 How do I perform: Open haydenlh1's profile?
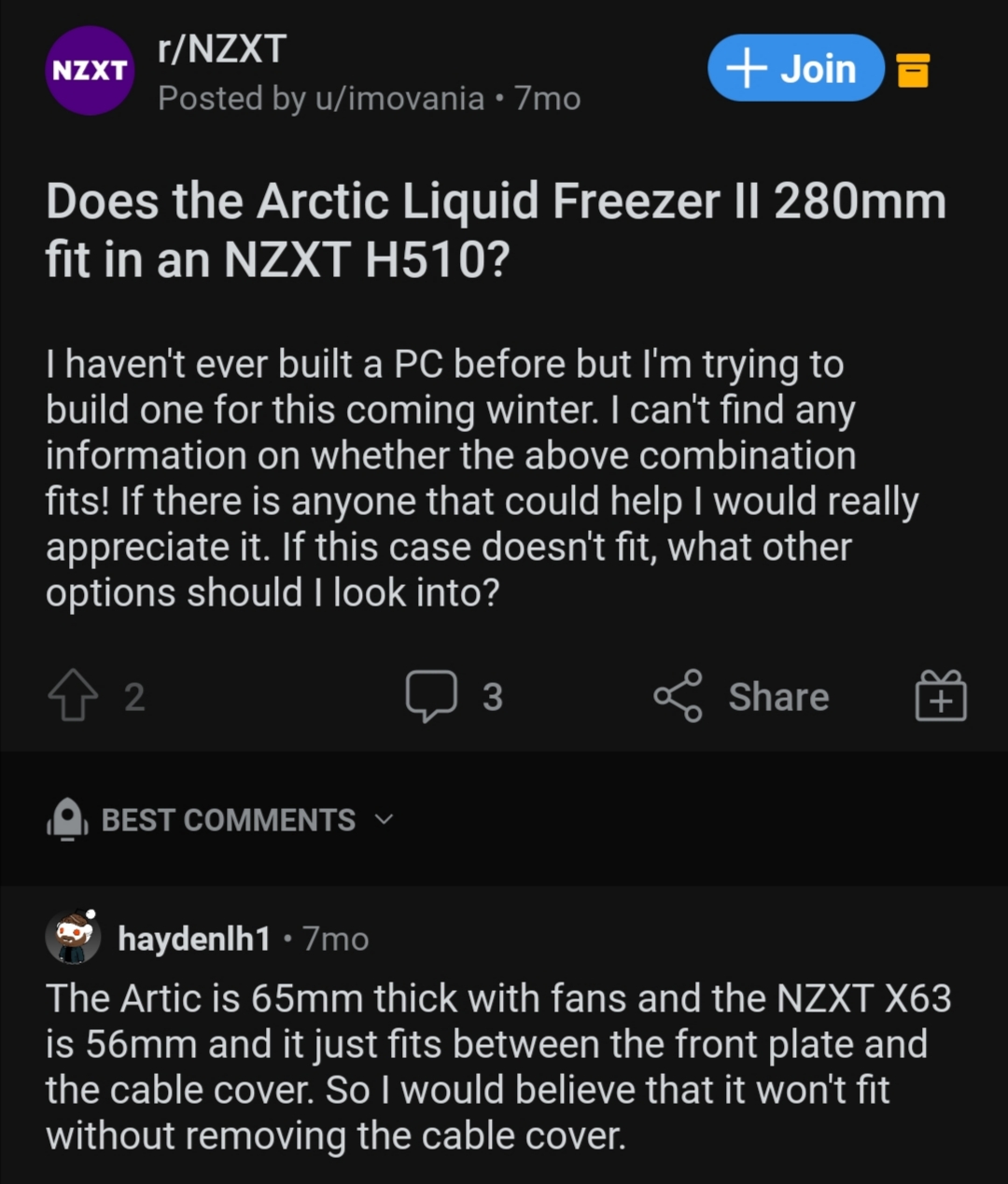pos(194,938)
